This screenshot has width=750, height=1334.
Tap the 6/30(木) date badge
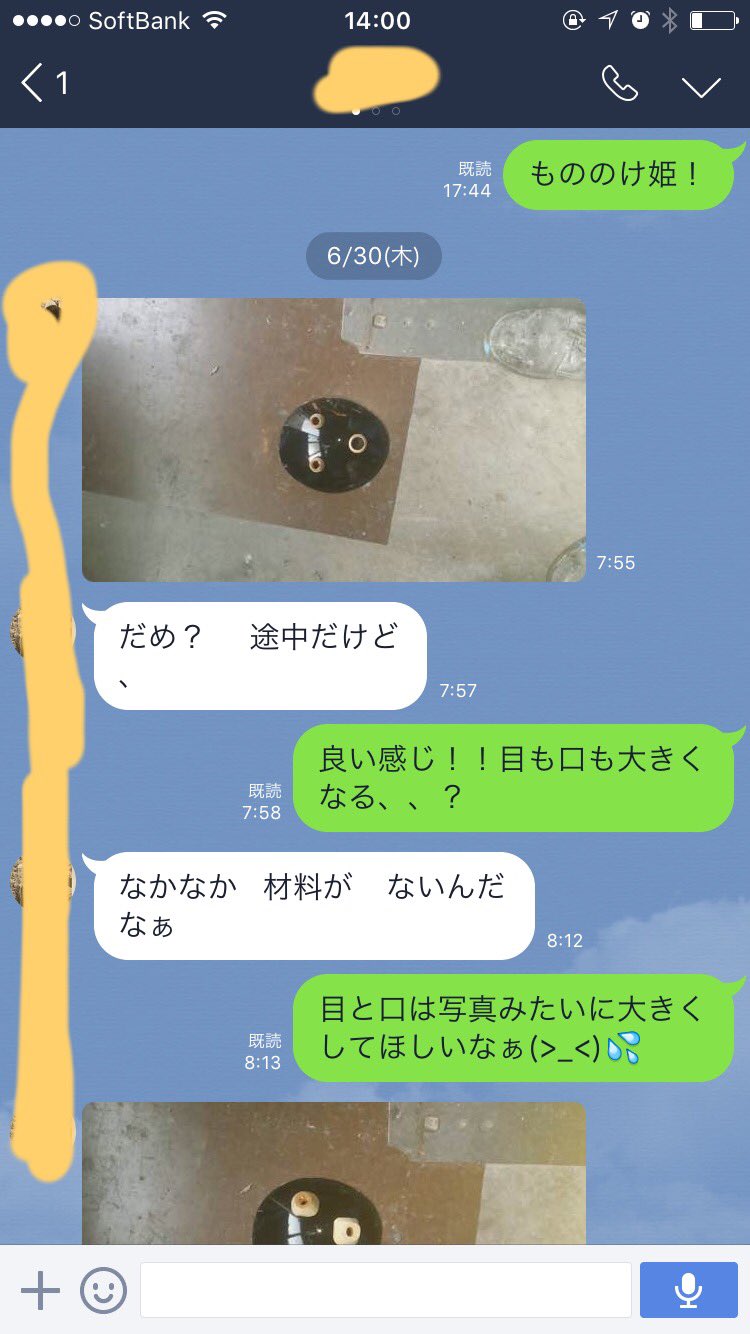point(373,256)
